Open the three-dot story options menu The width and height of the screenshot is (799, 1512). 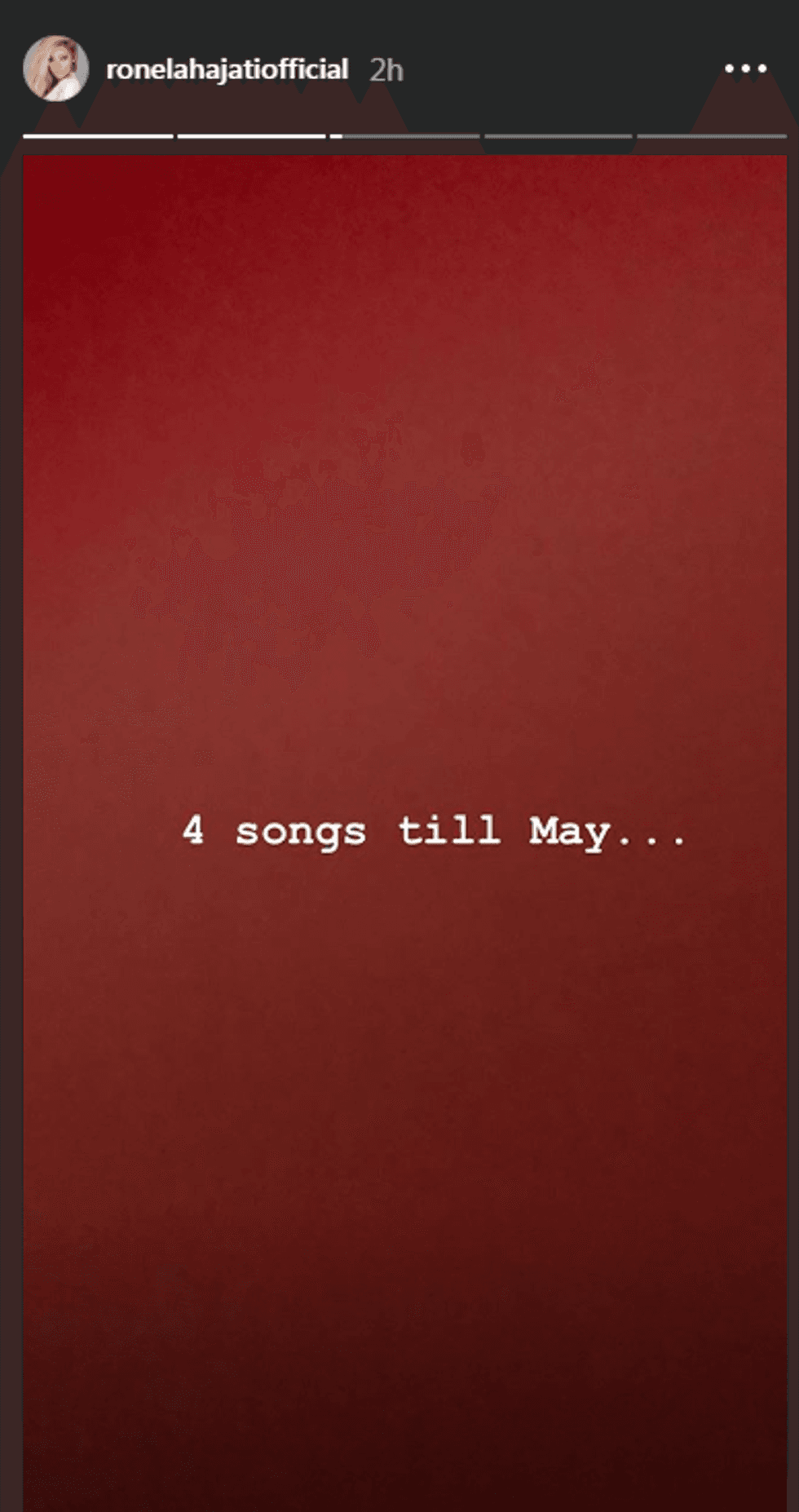[745, 69]
